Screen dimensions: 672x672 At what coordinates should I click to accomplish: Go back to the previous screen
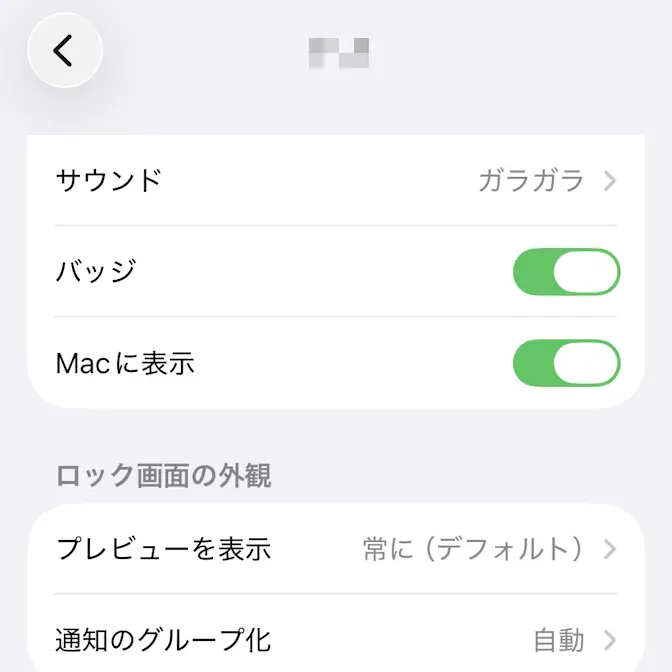coord(65,50)
